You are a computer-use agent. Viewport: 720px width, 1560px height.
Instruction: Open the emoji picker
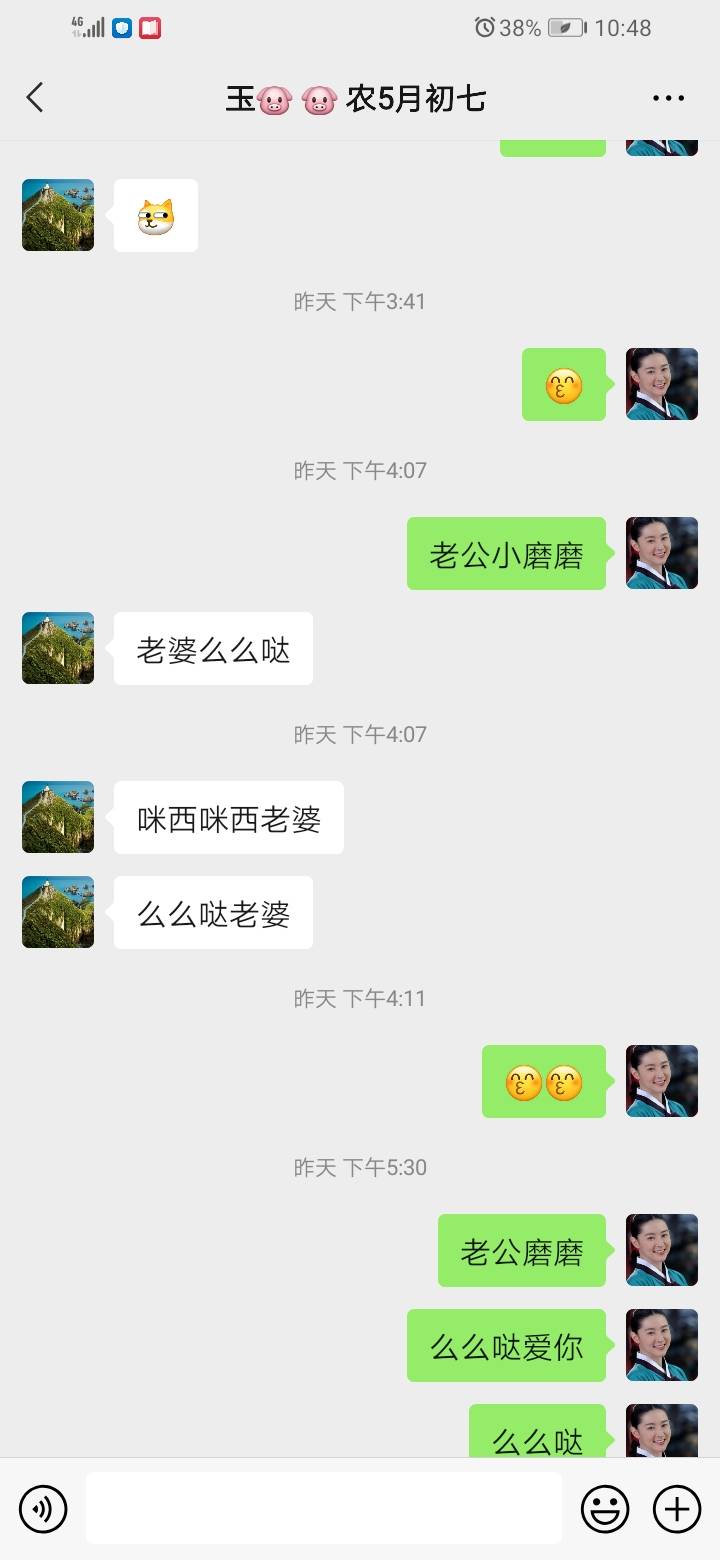click(607, 1508)
